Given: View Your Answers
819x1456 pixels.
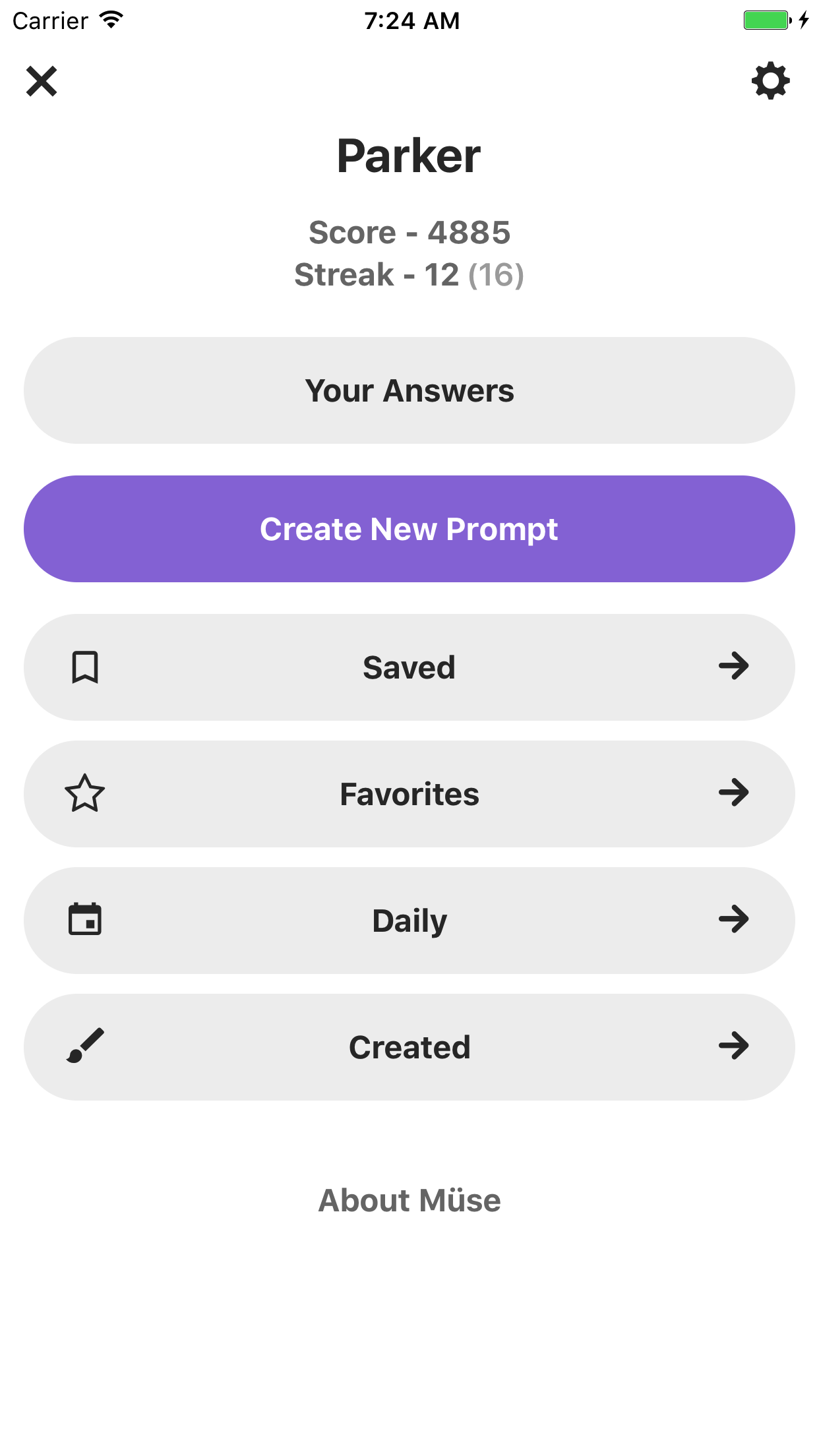Looking at the screenshot, I should (x=409, y=390).
